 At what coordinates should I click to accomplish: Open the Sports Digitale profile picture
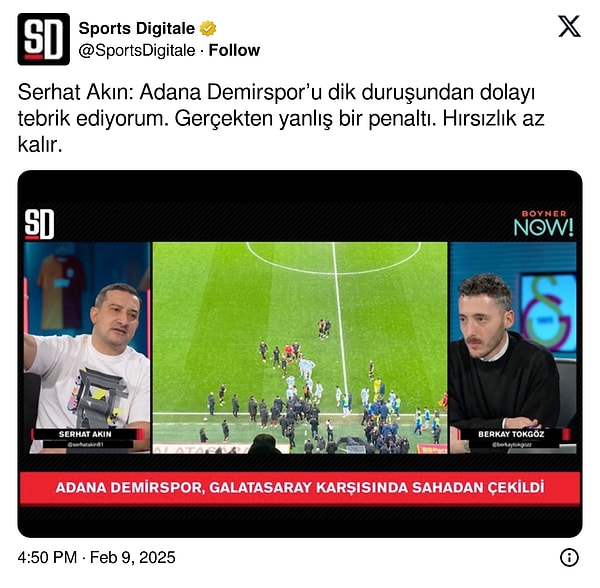click(43, 39)
